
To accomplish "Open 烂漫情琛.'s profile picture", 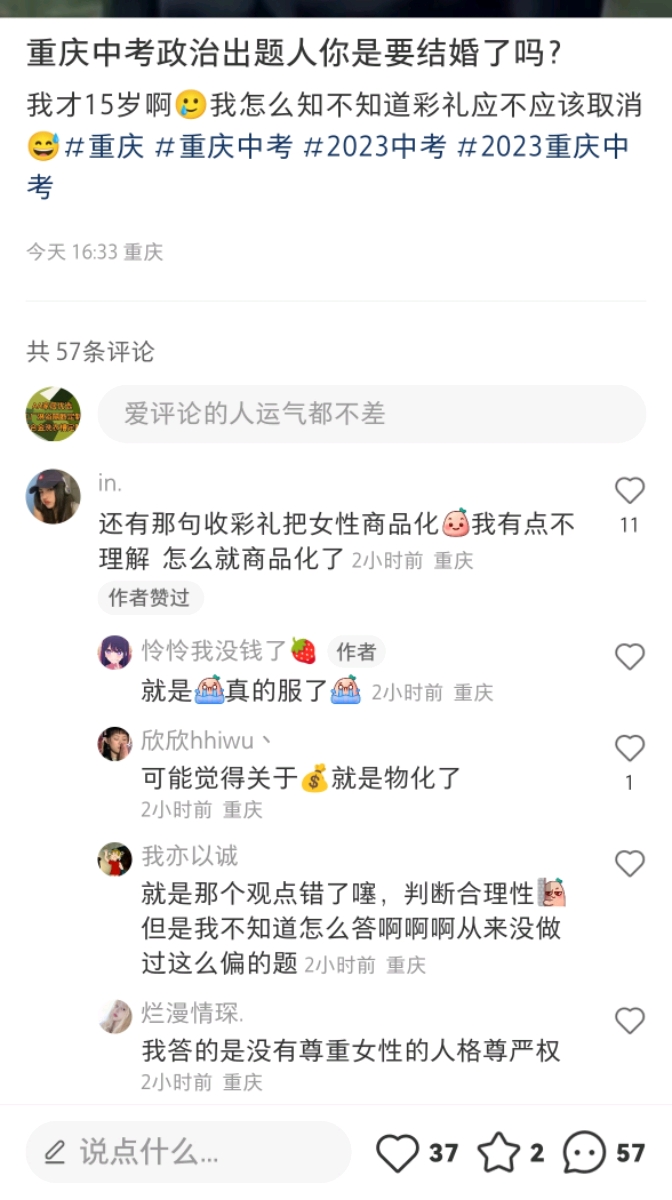I will pos(115,1016).
